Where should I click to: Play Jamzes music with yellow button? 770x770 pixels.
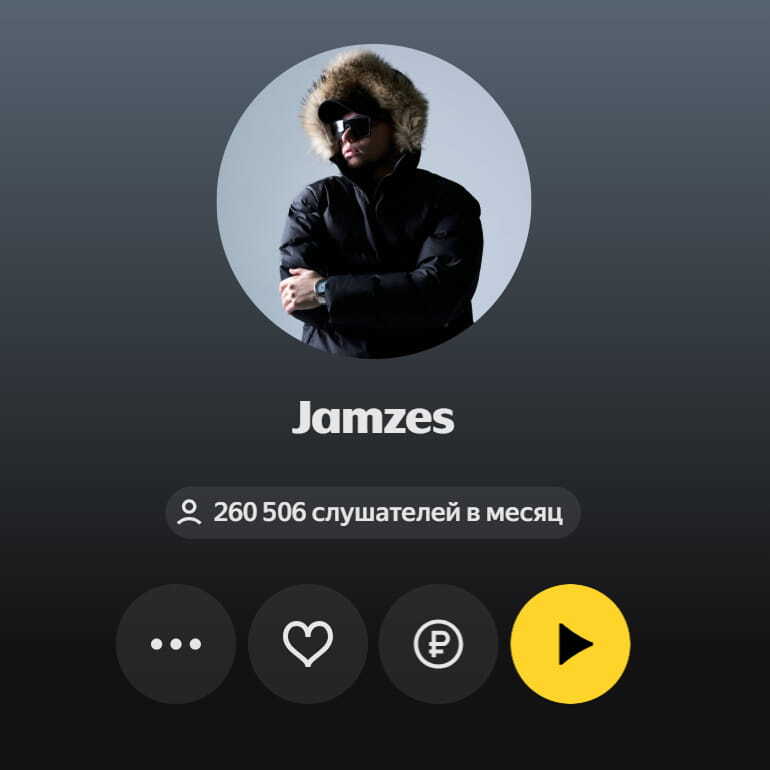click(570, 644)
